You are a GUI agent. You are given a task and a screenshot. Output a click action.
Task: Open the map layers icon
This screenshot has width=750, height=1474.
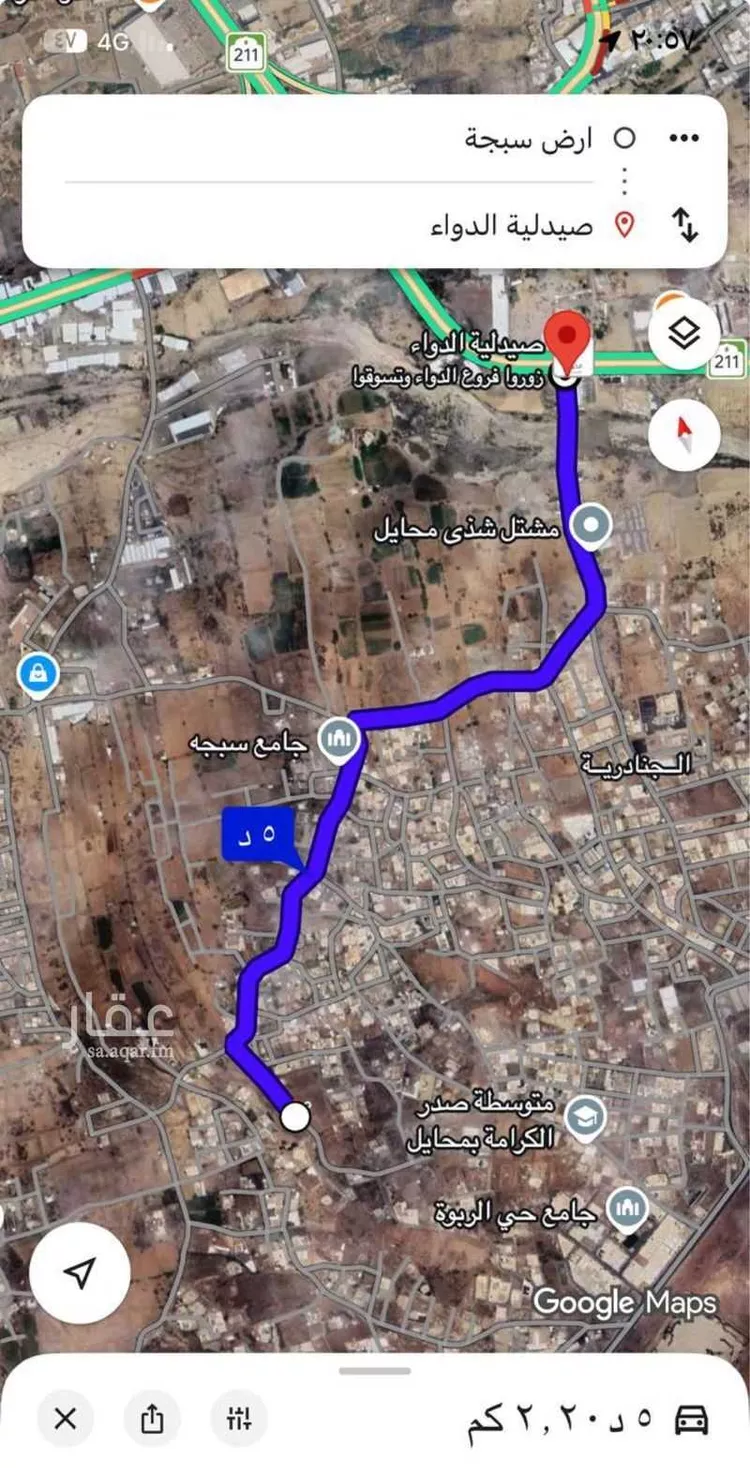(x=683, y=334)
